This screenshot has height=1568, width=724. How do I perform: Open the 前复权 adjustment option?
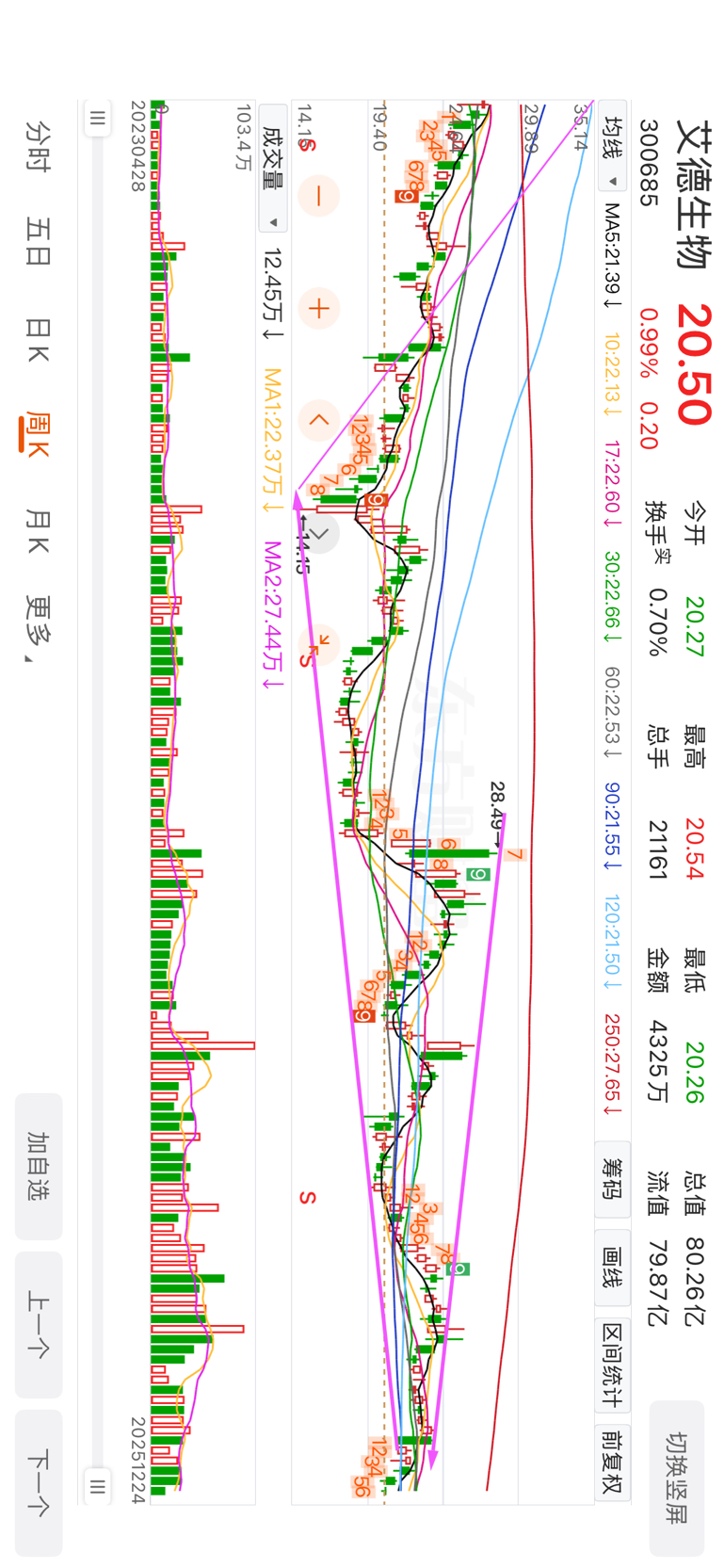[x=613, y=1462]
